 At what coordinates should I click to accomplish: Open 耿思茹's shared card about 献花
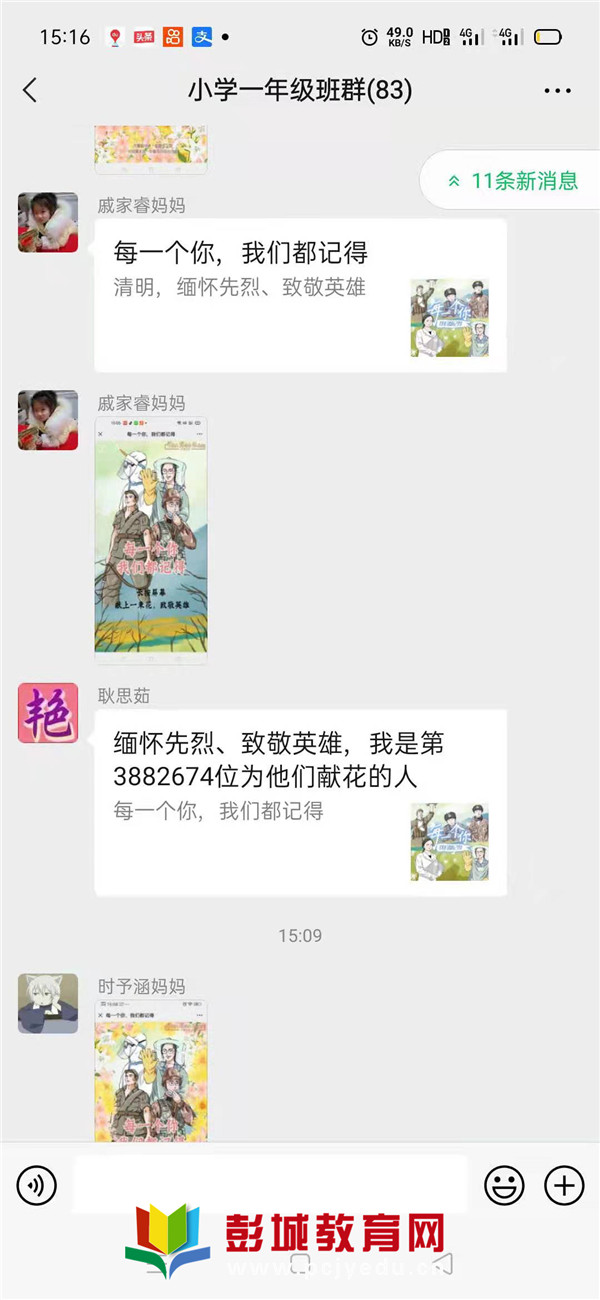tap(300, 803)
